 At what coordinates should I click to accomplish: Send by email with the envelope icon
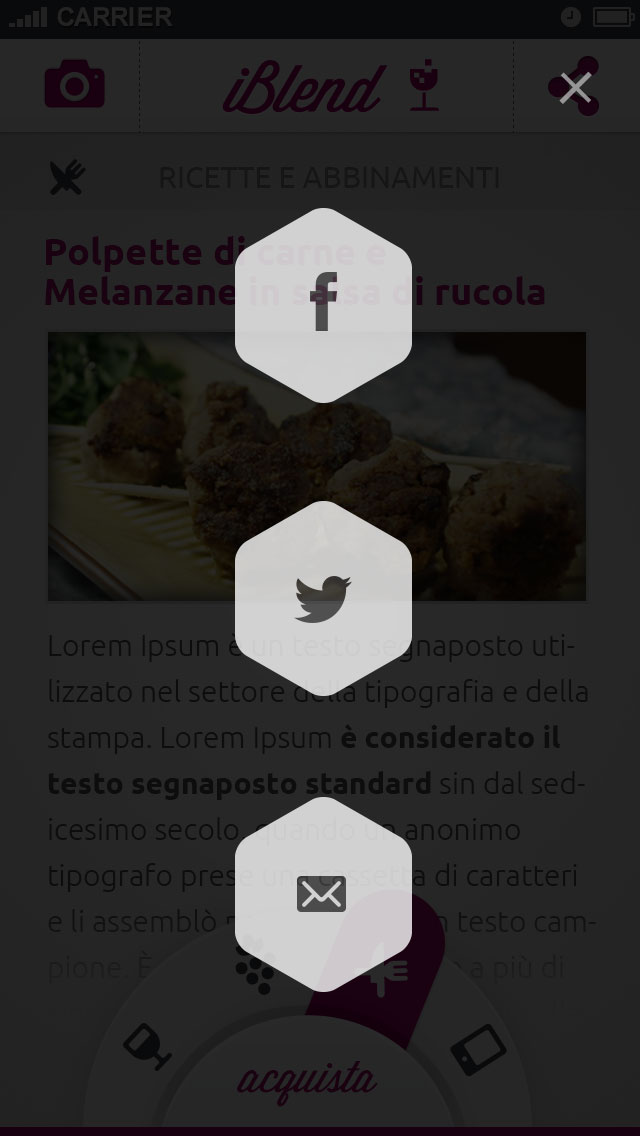coord(323,894)
